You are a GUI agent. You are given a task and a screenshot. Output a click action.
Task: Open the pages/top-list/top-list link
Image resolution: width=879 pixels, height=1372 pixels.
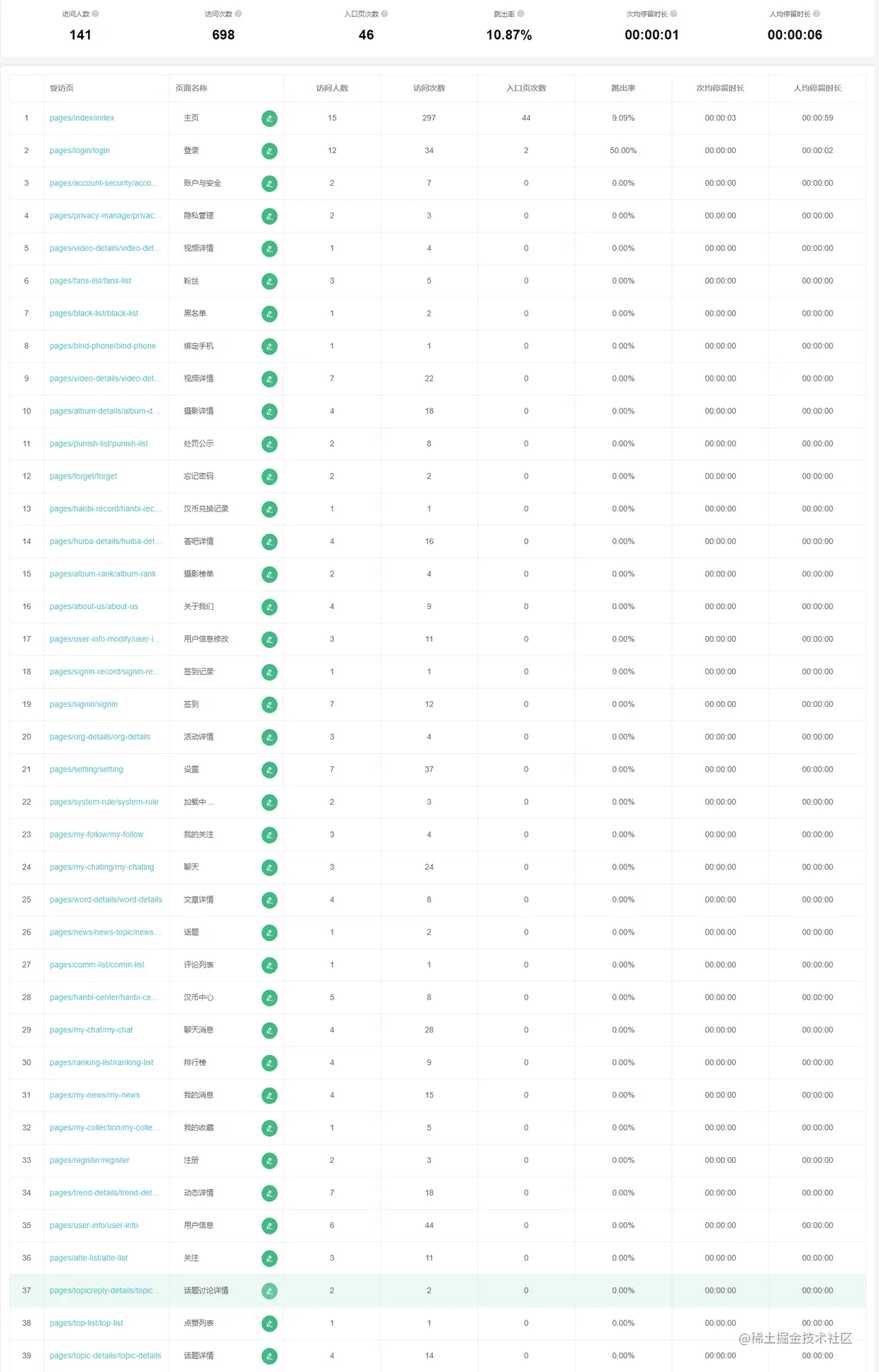coord(86,1324)
